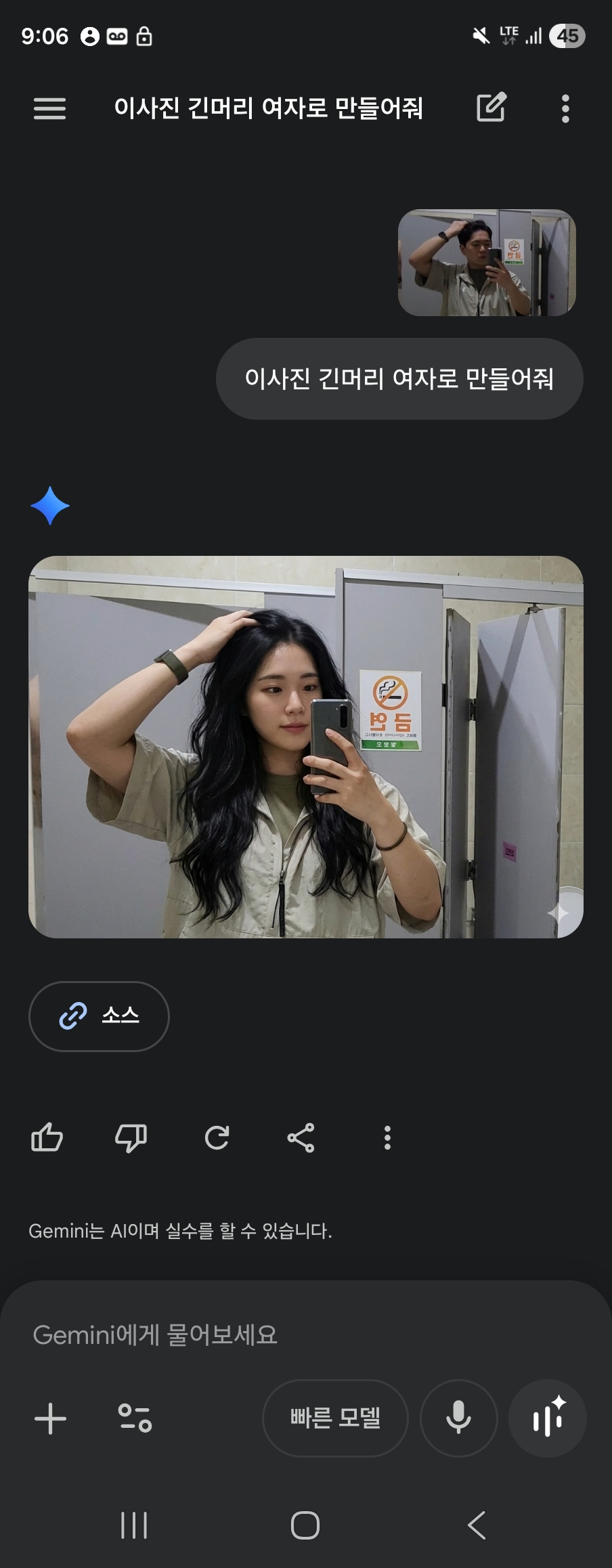Share the Gemini response

(x=301, y=1137)
